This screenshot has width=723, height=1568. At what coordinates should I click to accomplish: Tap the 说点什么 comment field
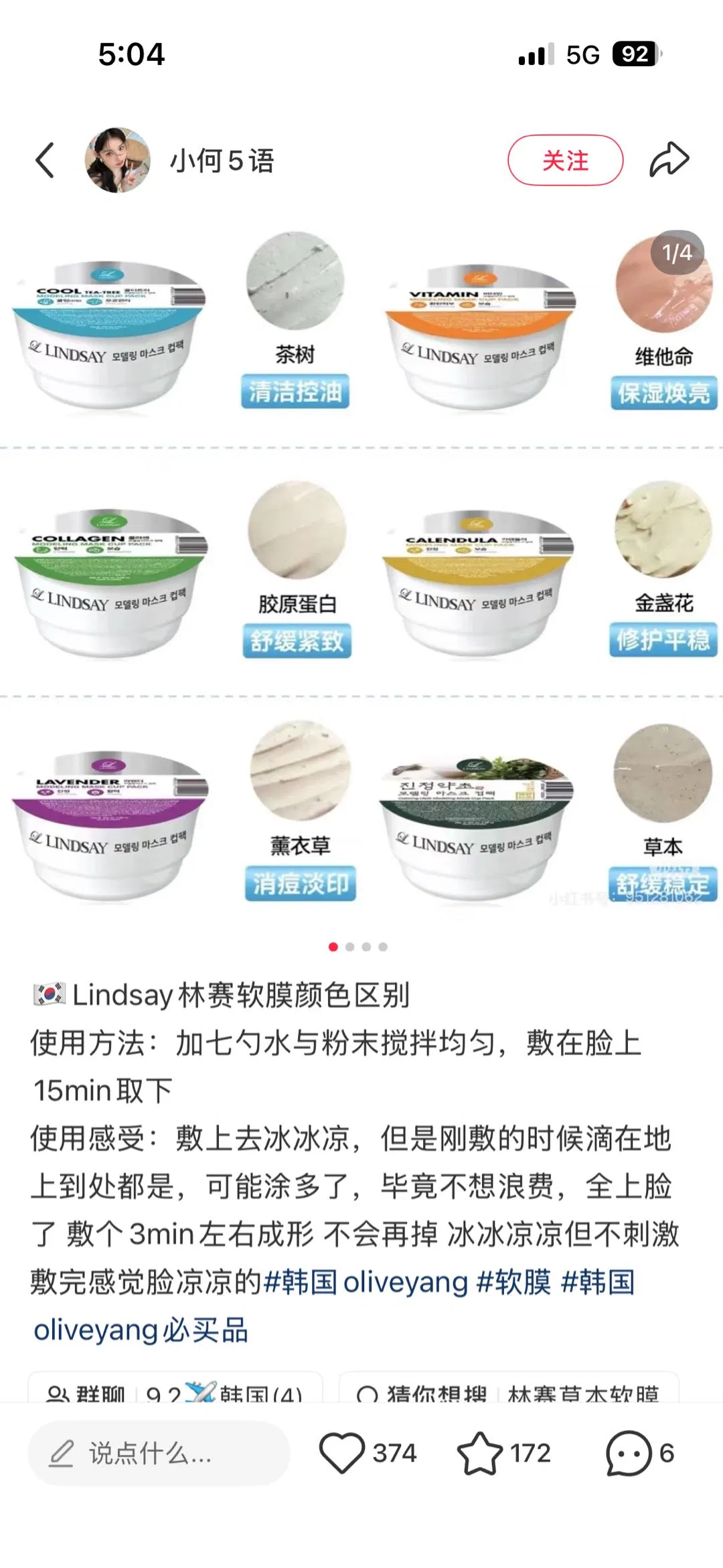tap(159, 1454)
